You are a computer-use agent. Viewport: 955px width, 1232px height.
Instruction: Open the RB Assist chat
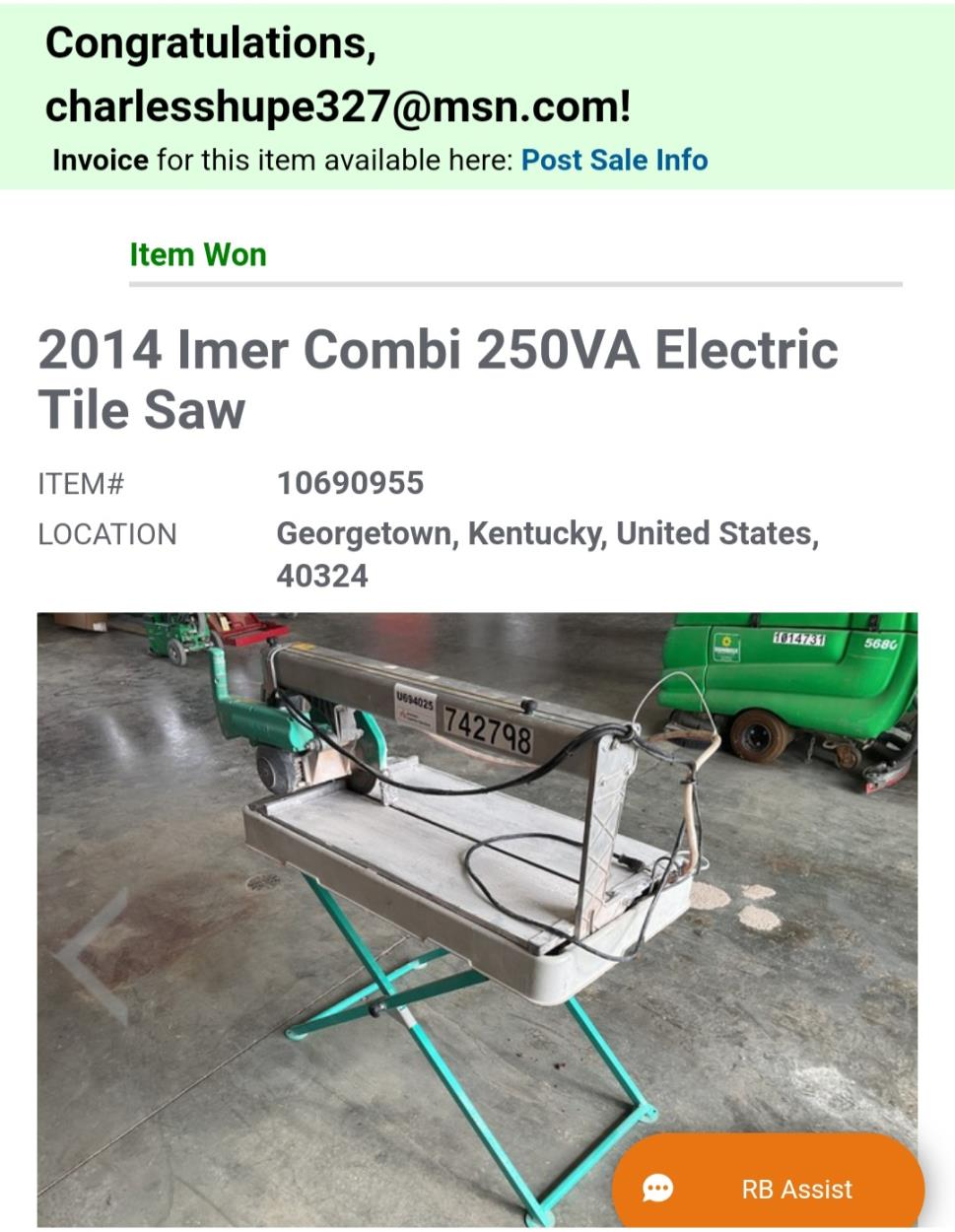click(769, 1188)
